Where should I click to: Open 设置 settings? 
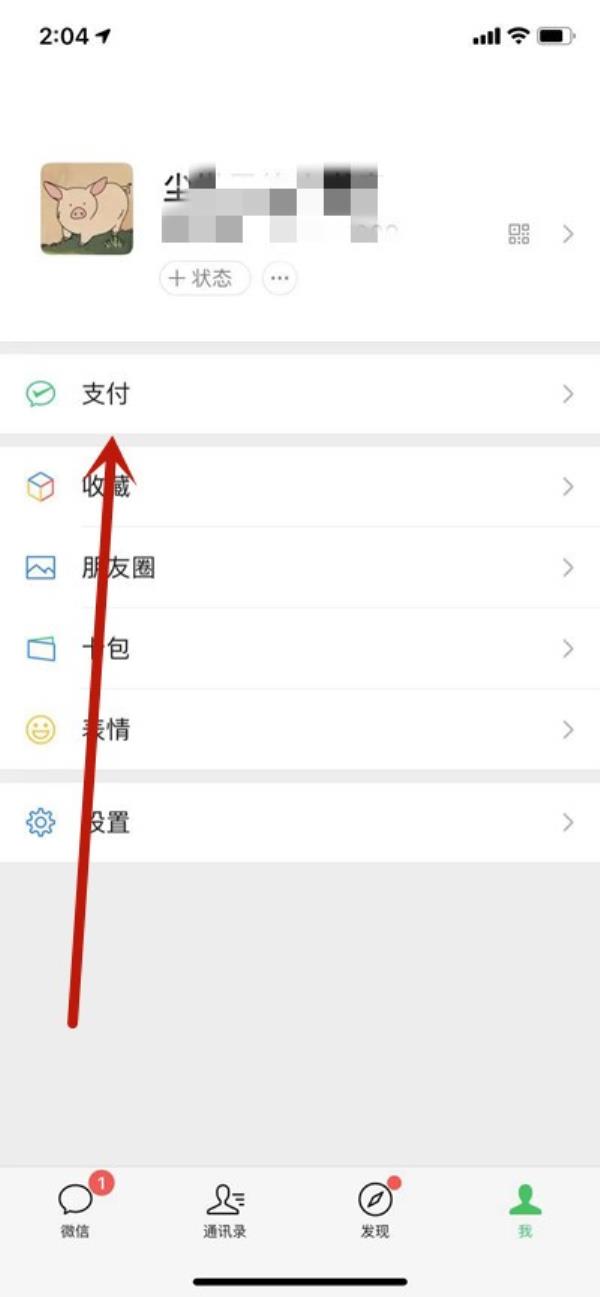pos(300,823)
